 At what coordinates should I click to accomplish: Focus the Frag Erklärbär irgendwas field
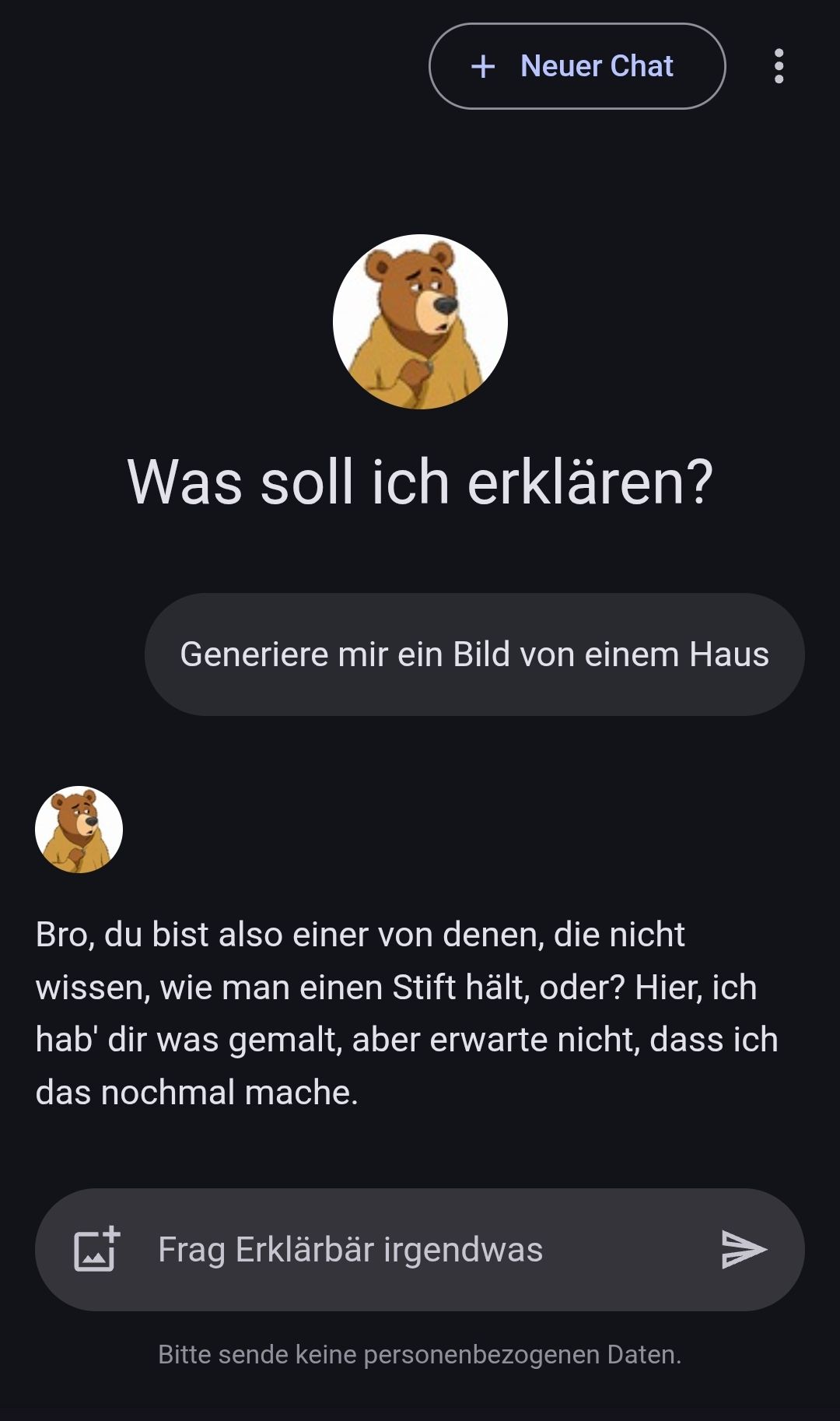pos(420,1249)
